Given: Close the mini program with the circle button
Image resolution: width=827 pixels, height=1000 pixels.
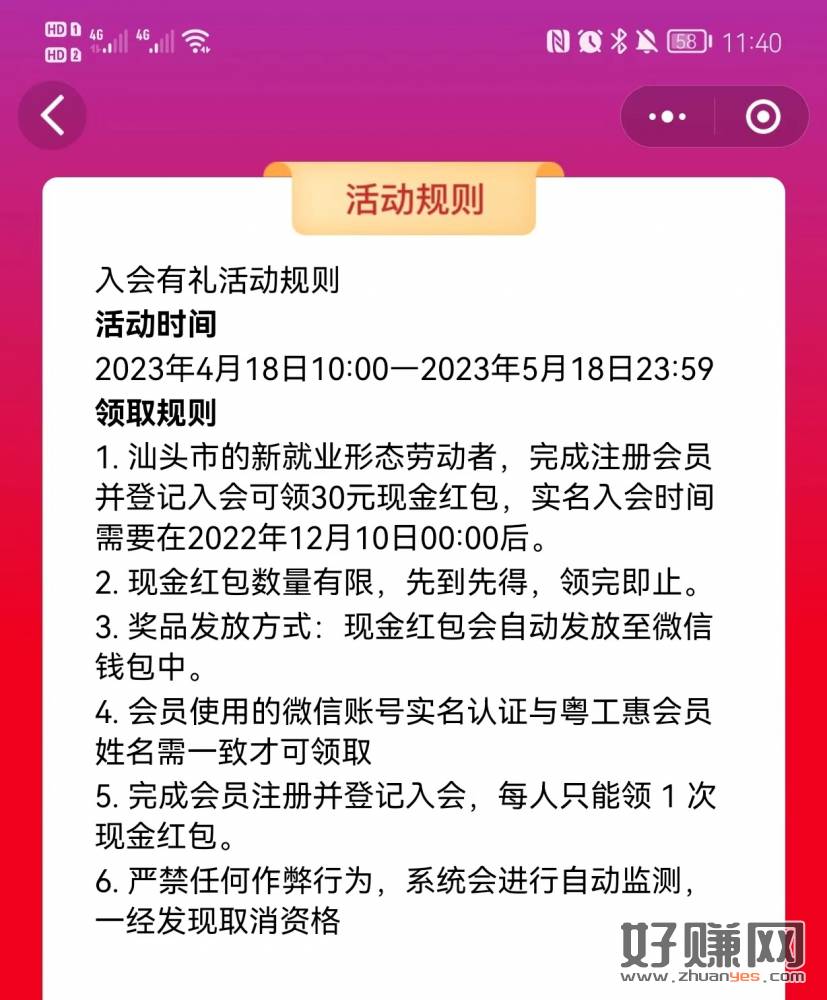Looking at the screenshot, I should 762,117.
